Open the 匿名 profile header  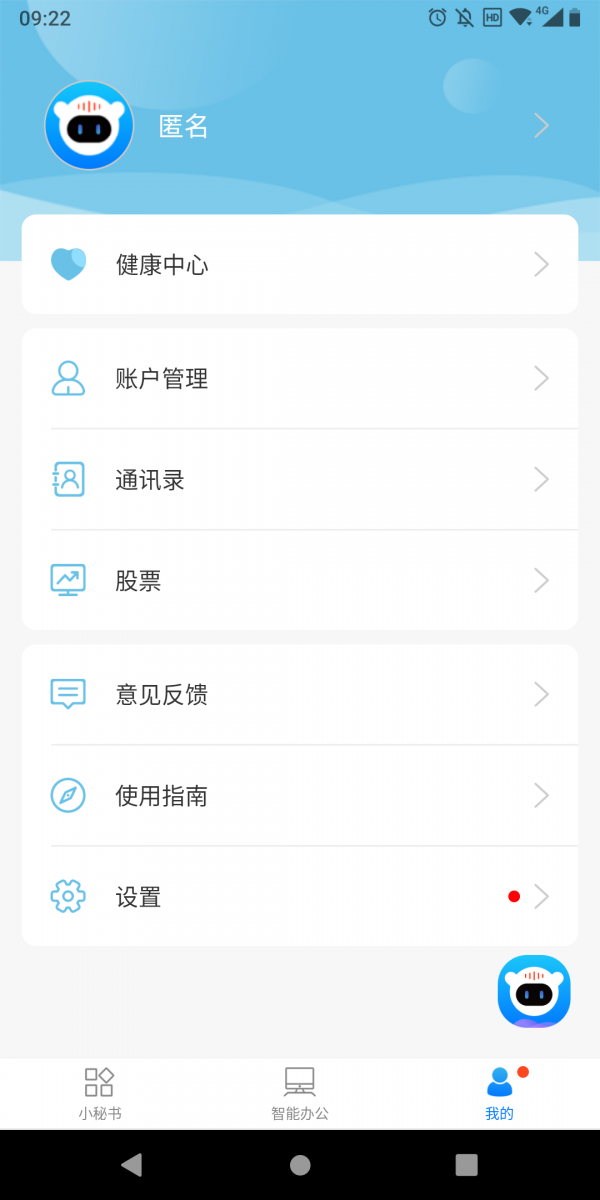click(x=300, y=125)
